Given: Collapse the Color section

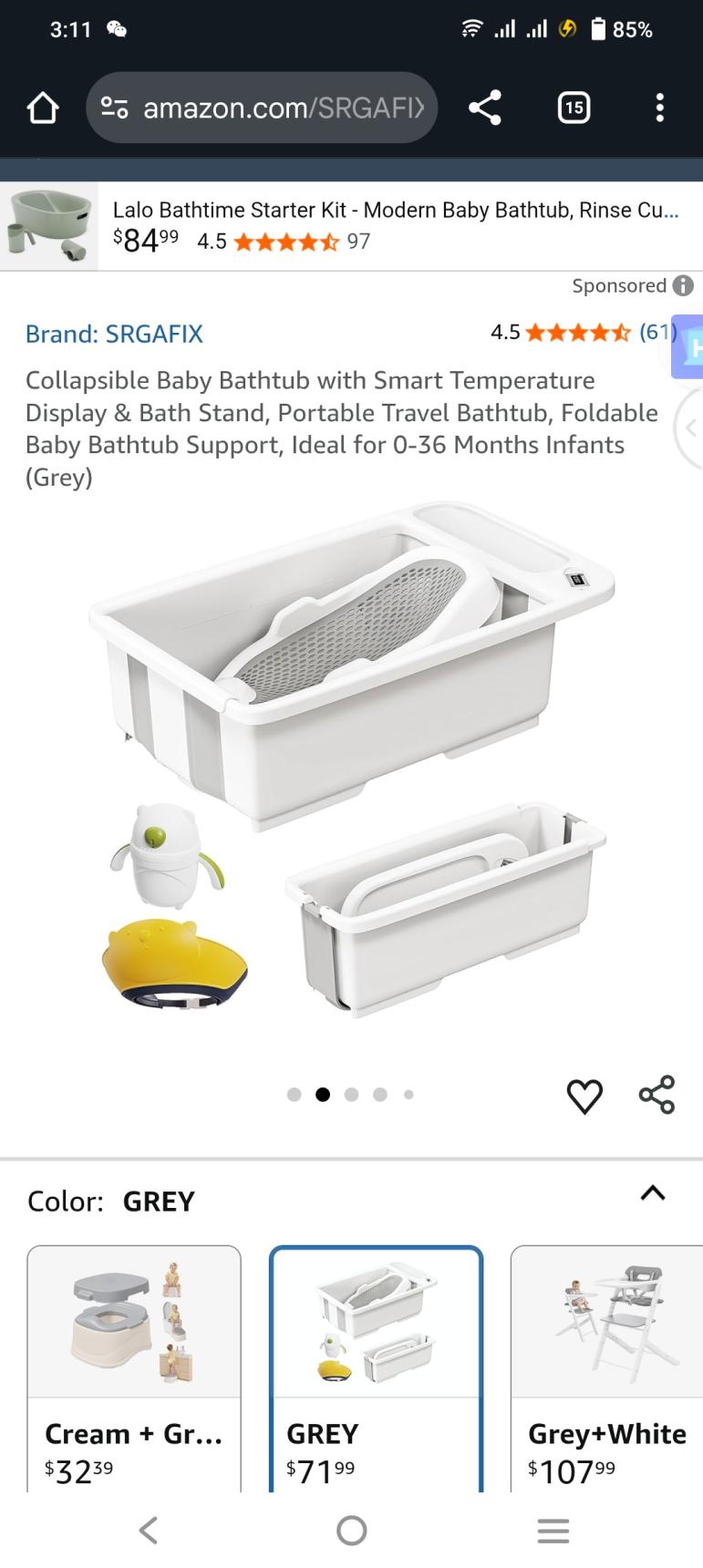Looking at the screenshot, I should 653,1193.
